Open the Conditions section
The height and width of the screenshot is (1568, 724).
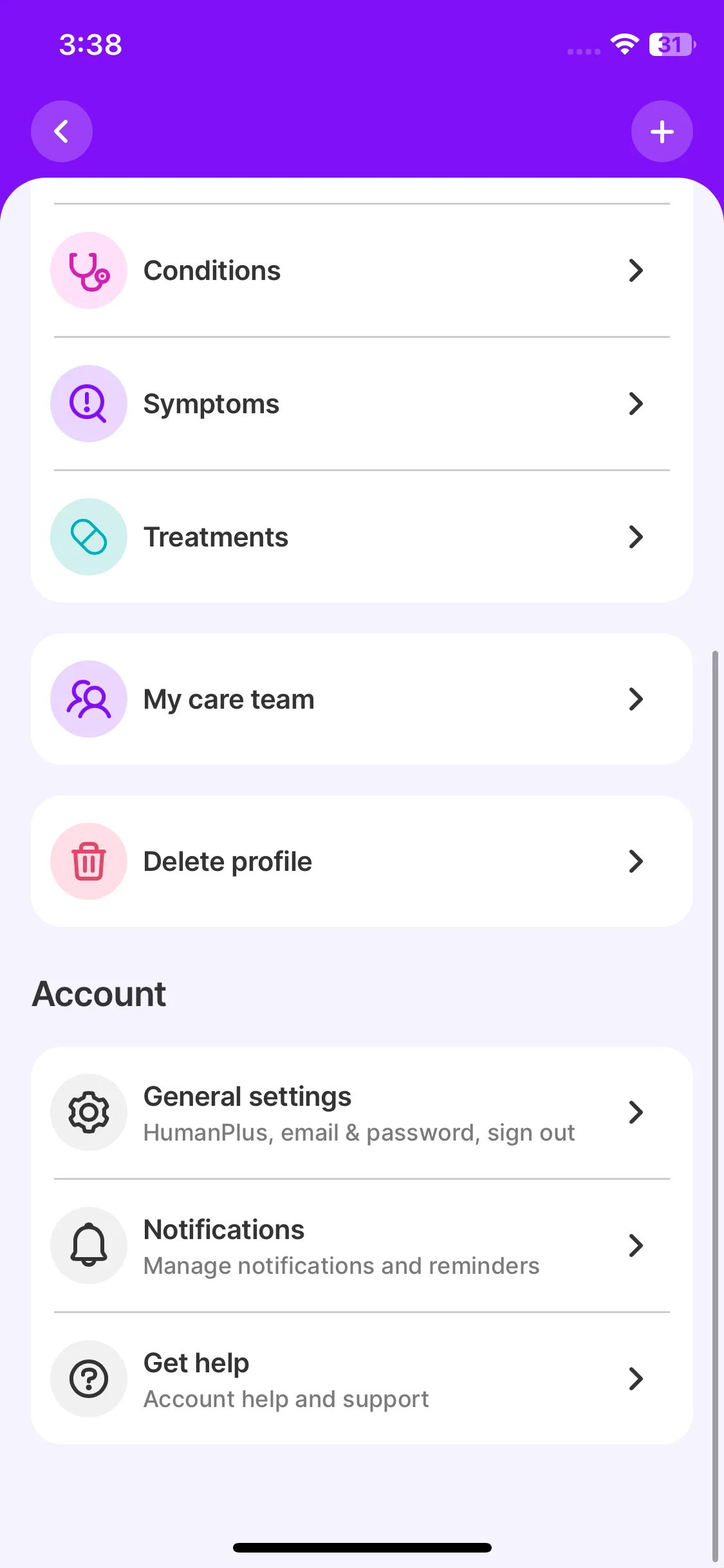tap(361, 271)
